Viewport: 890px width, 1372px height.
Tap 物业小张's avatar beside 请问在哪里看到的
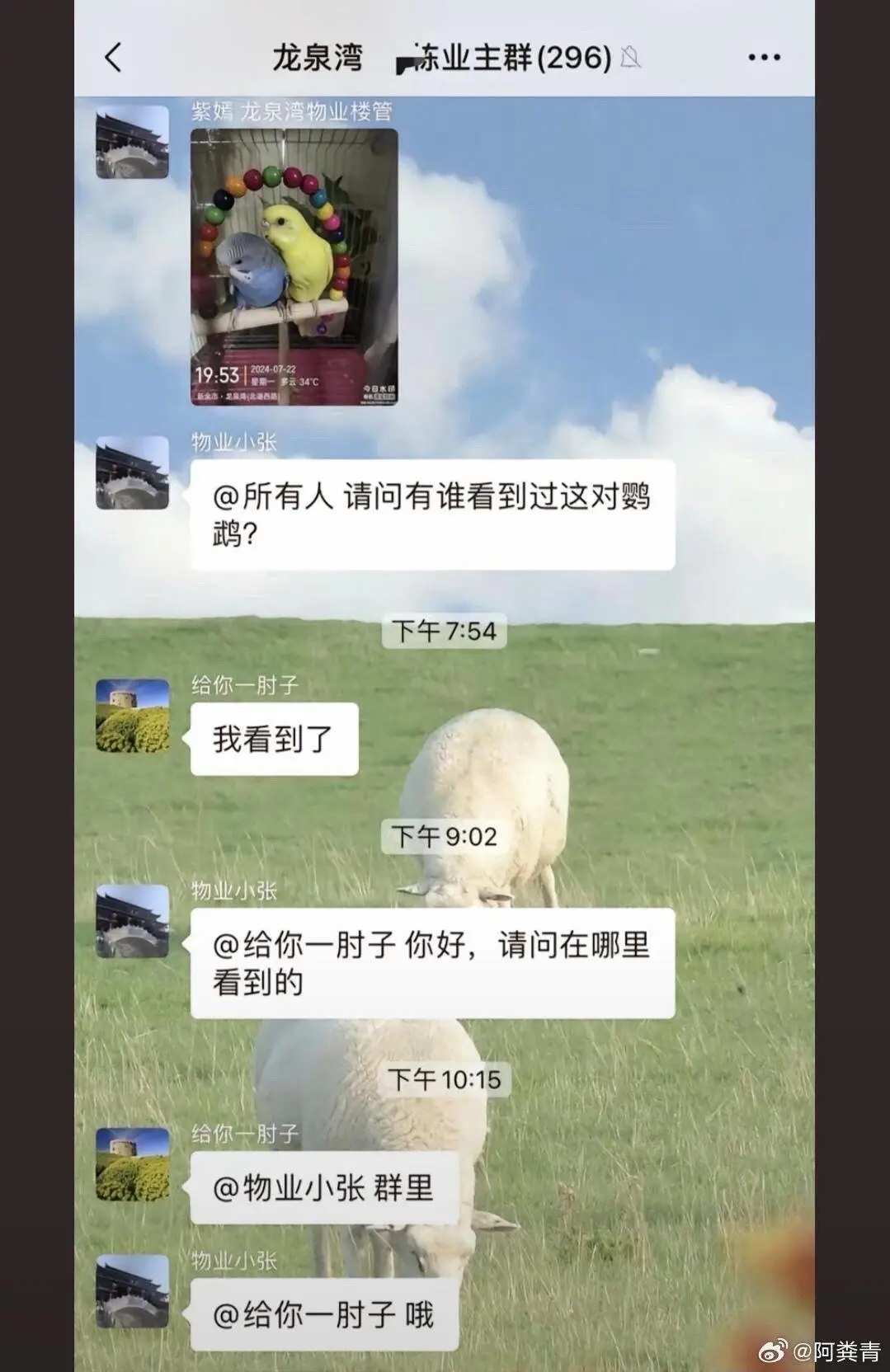[132, 922]
